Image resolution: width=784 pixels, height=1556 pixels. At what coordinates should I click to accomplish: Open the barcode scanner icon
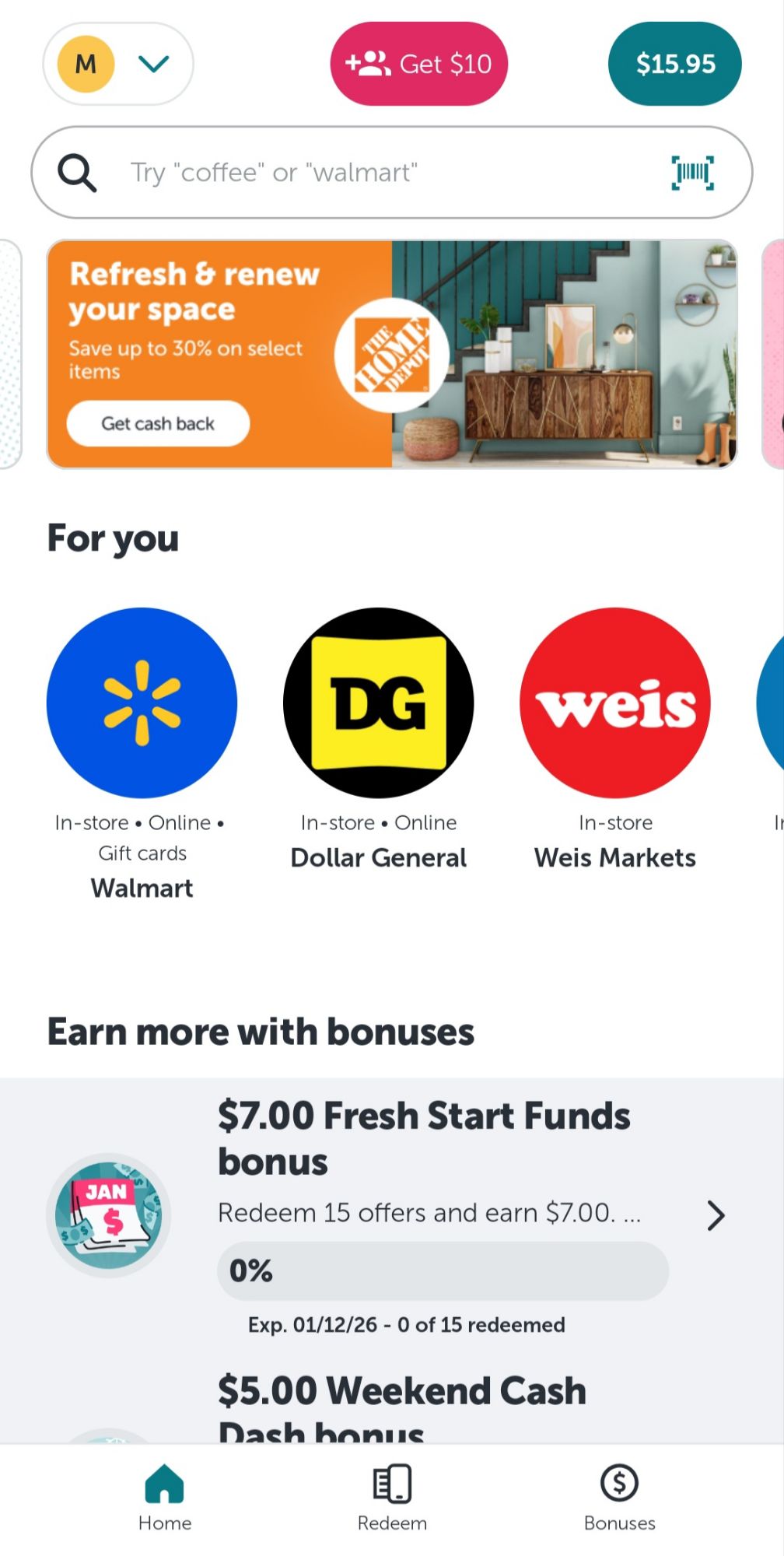[692, 172]
